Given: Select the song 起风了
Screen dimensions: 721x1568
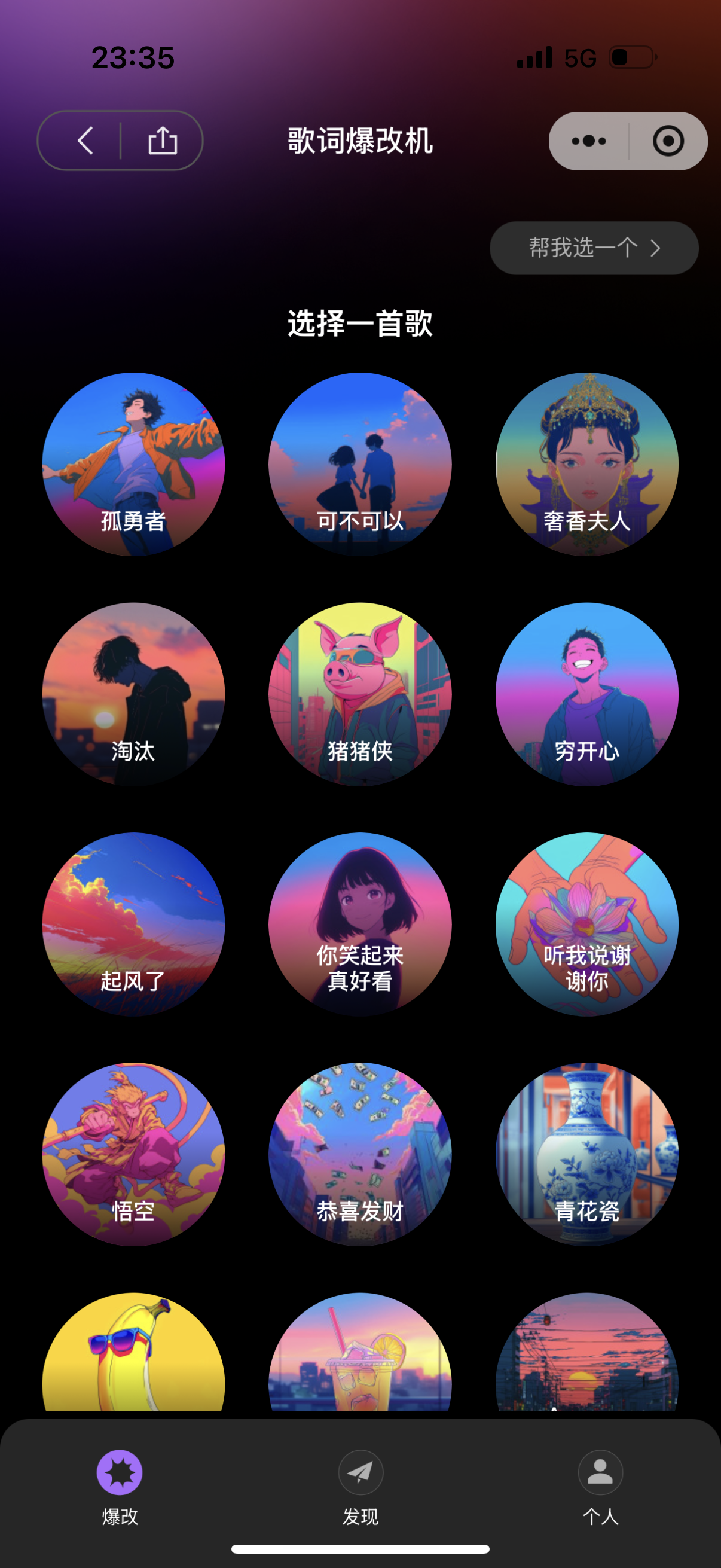Looking at the screenshot, I should (x=133, y=924).
